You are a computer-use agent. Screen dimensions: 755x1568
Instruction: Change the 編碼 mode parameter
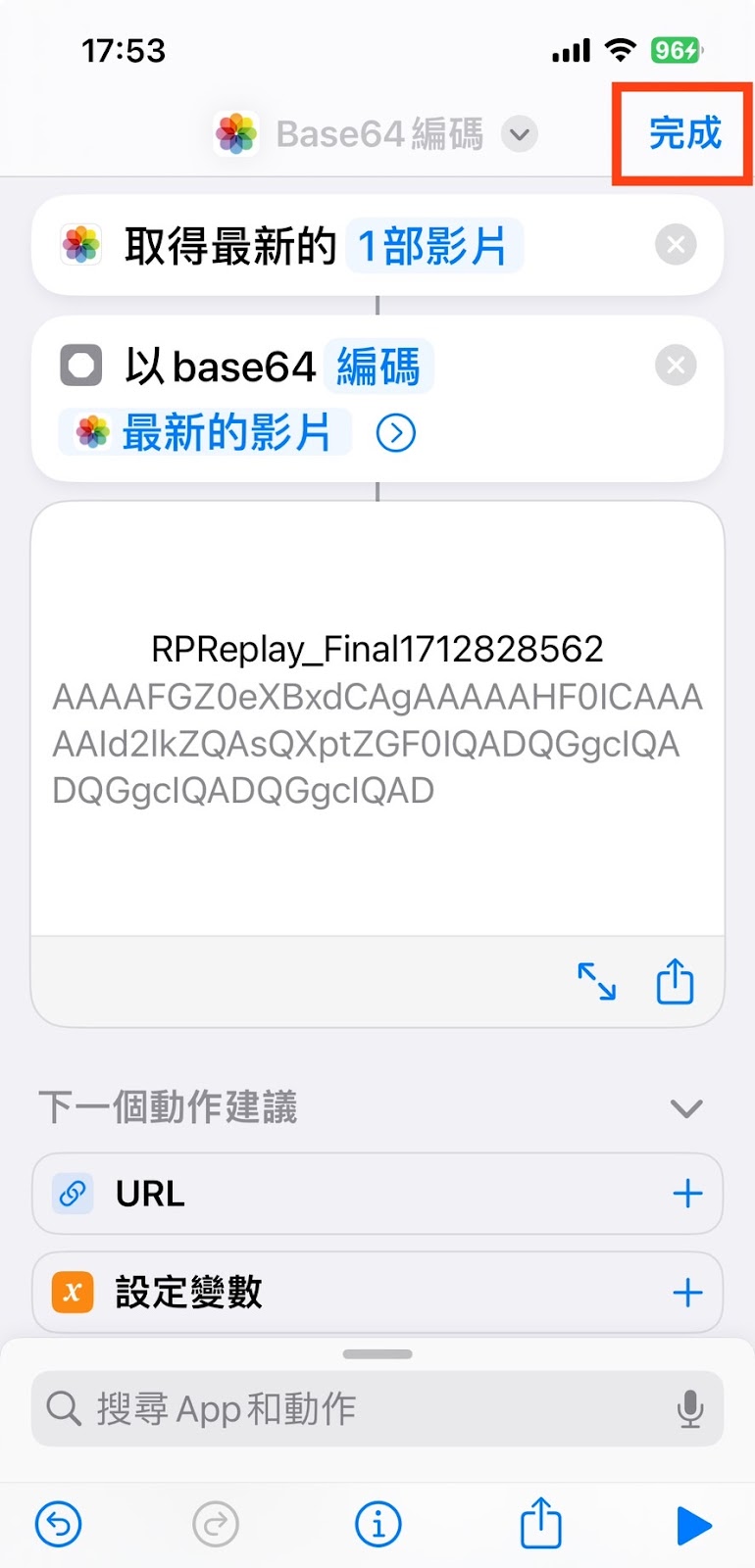(378, 367)
